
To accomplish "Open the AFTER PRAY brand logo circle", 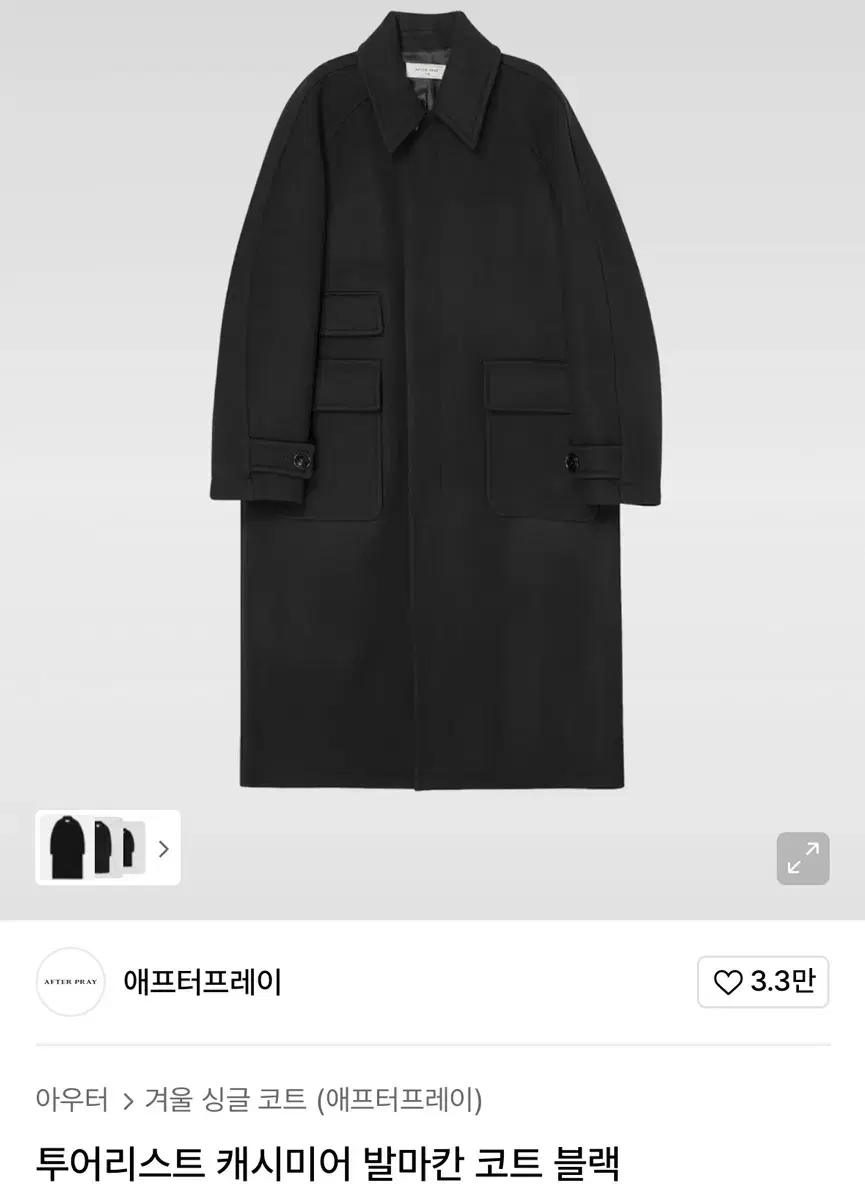I will coord(70,982).
